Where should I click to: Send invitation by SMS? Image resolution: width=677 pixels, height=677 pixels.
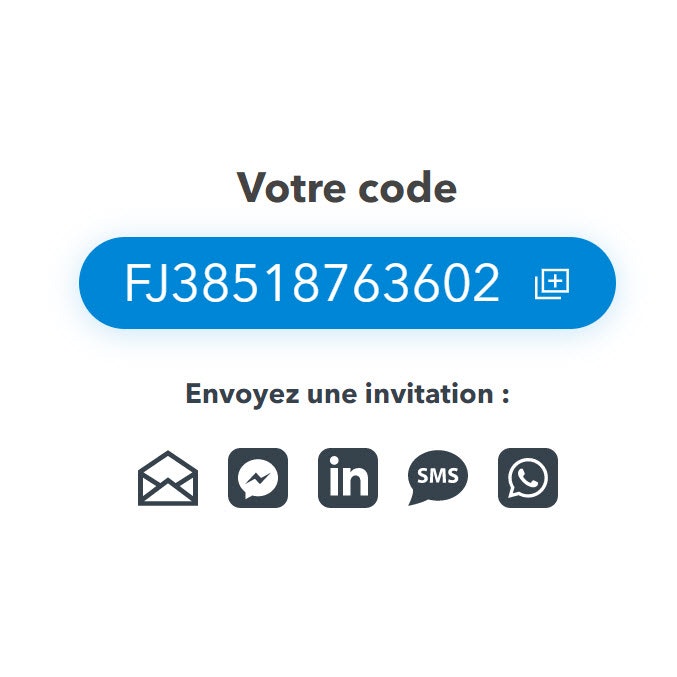[437, 477]
